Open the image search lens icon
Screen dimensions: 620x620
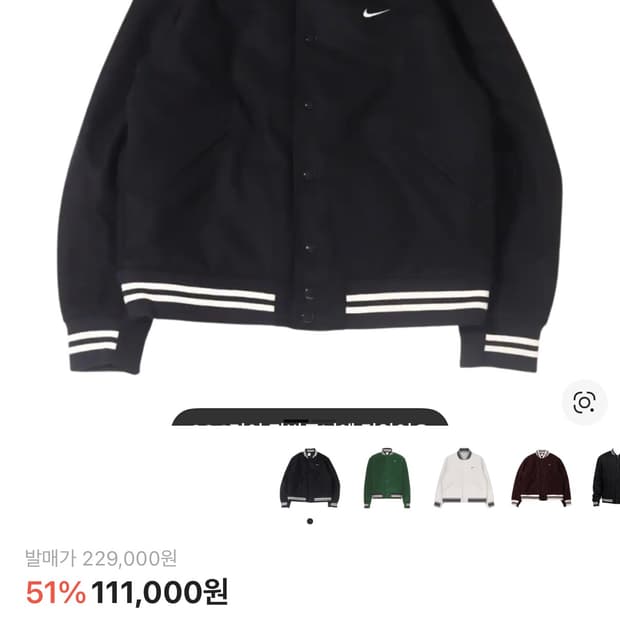[x=584, y=402]
